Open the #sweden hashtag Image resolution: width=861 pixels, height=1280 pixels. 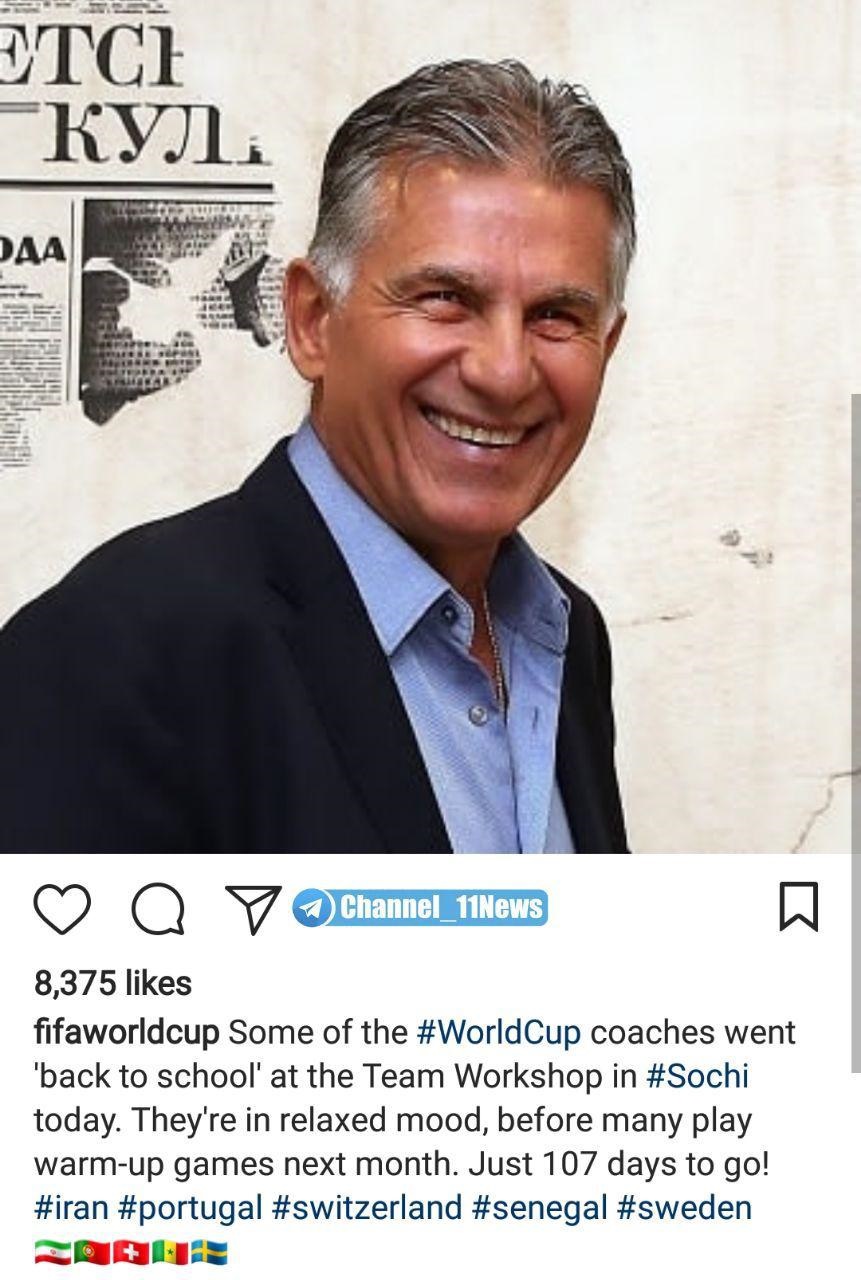684,1207
